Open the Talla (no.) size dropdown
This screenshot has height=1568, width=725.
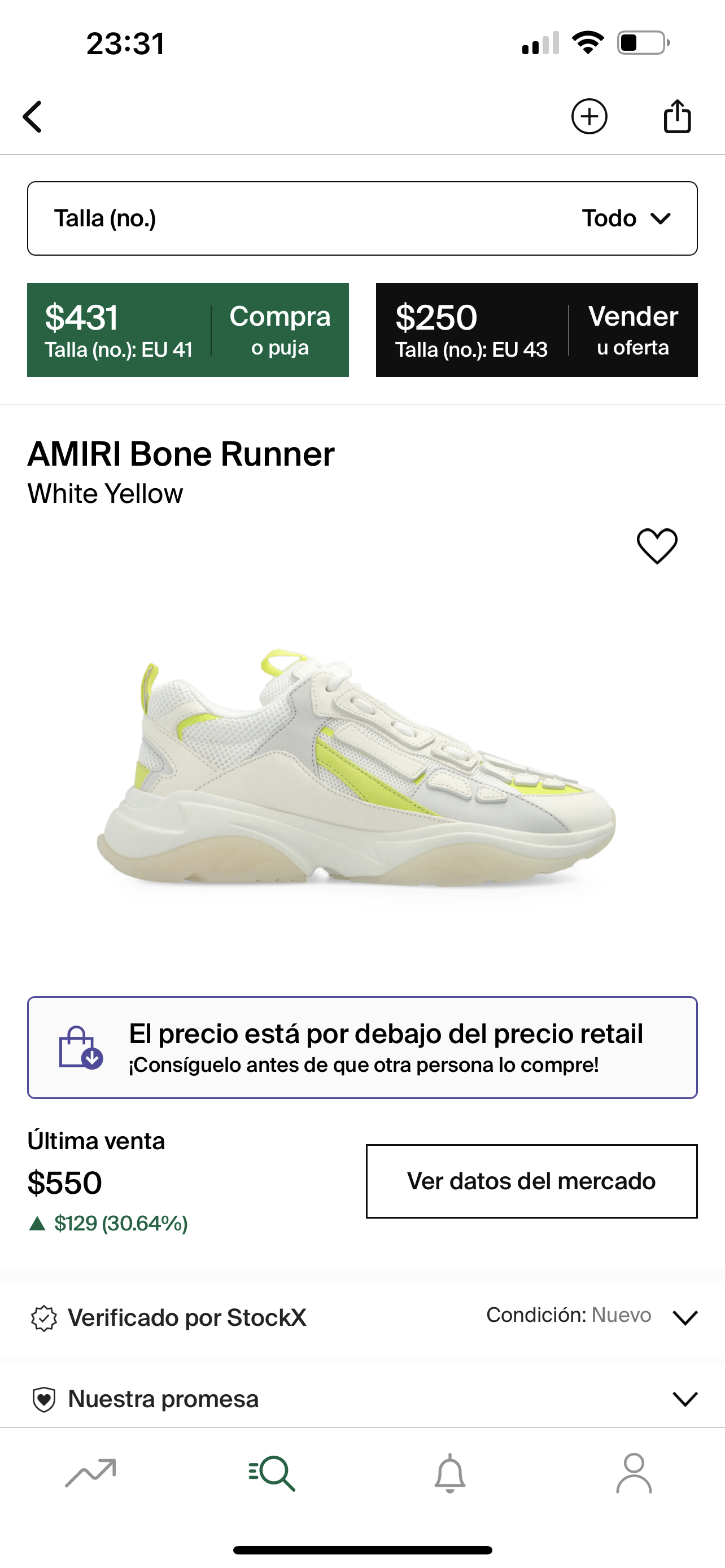pos(362,218)
